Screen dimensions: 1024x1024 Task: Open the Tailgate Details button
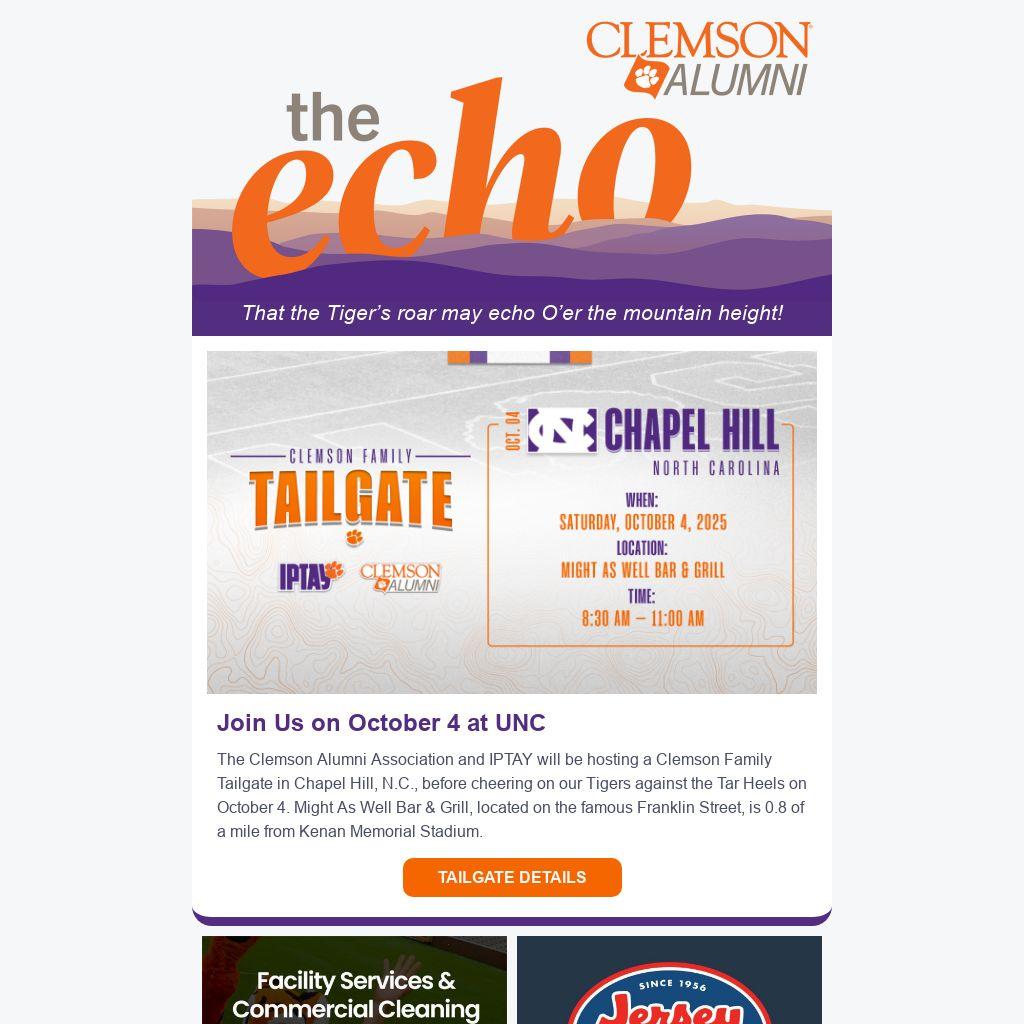(512, 877)
